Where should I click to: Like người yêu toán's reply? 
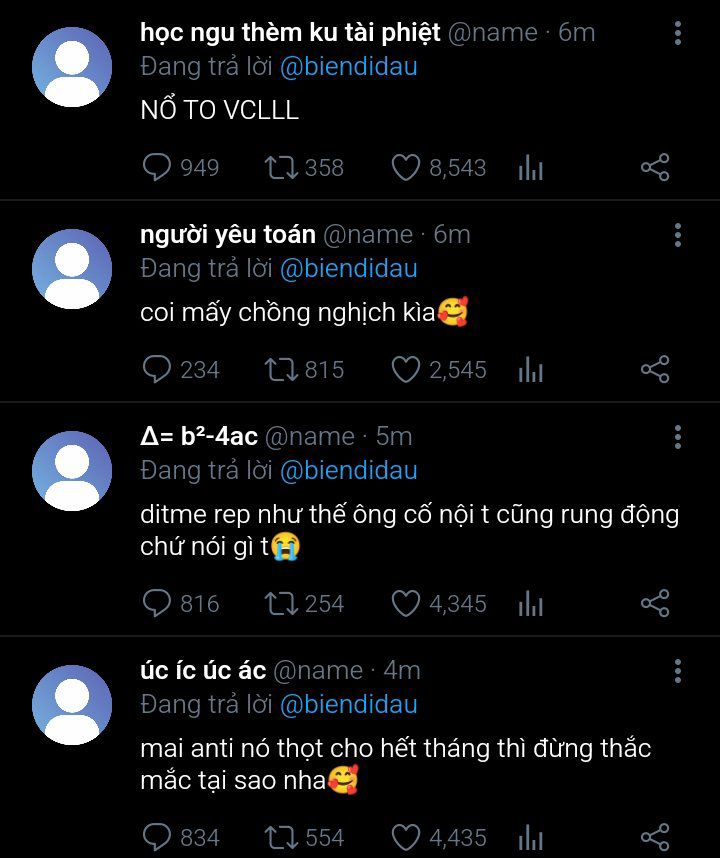pyautogui.click(x=405, y=370)
